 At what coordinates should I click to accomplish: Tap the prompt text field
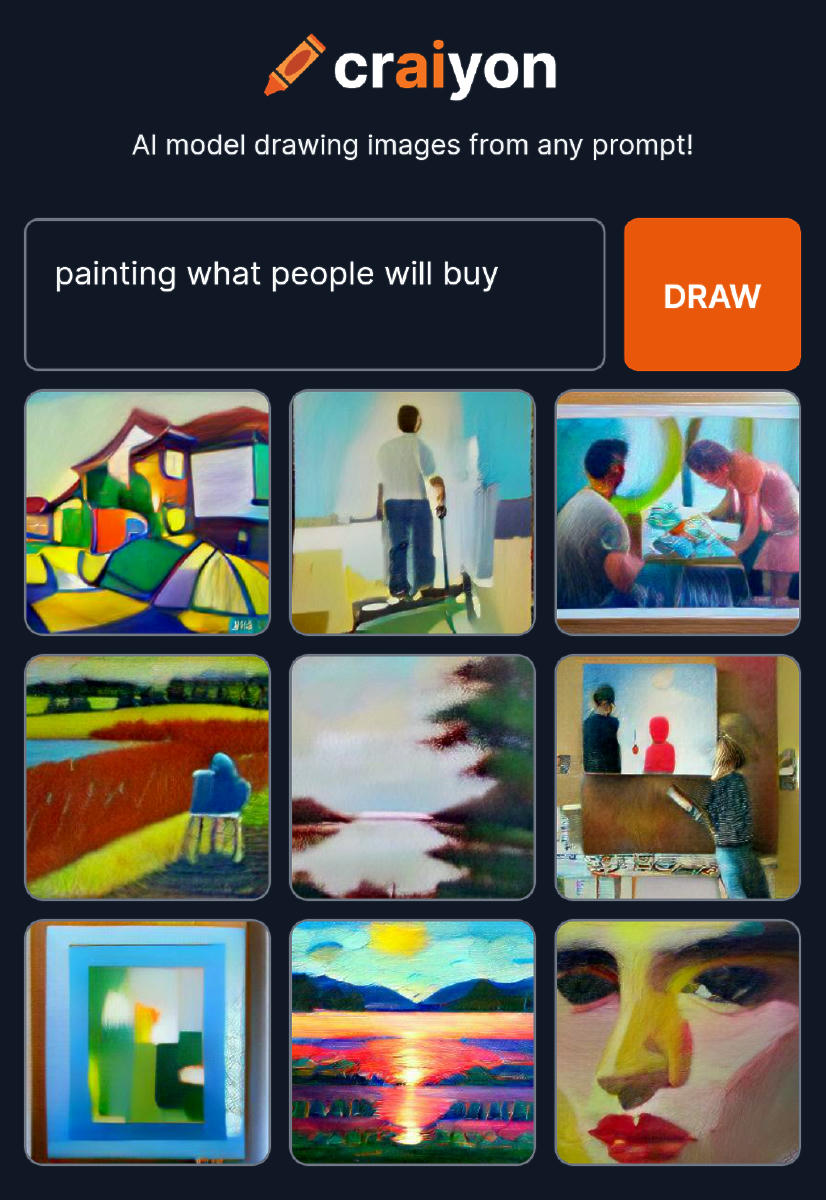coord(314,294)
